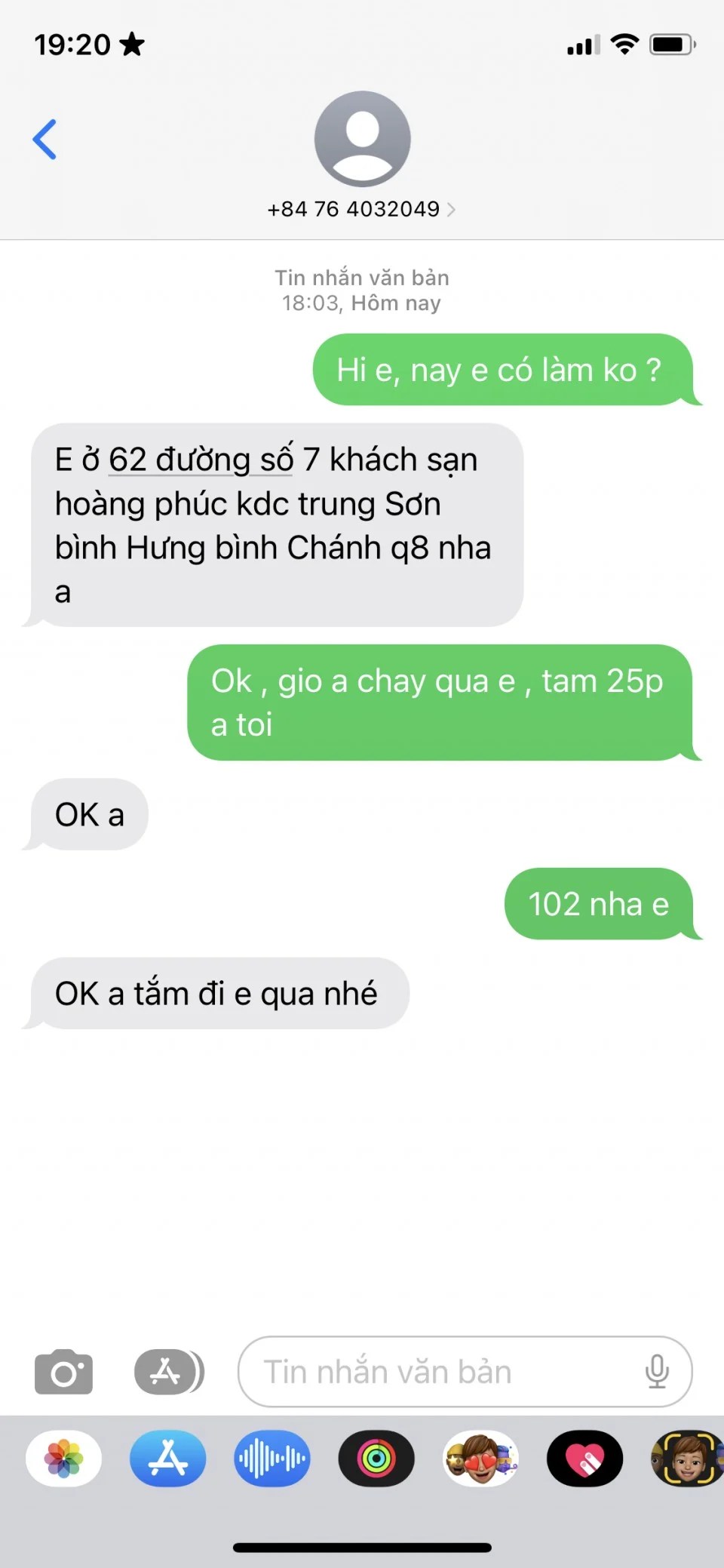Open the Memoji face capture app
The width and height of the screenshot is (724, 1568).
point(687,1459)
